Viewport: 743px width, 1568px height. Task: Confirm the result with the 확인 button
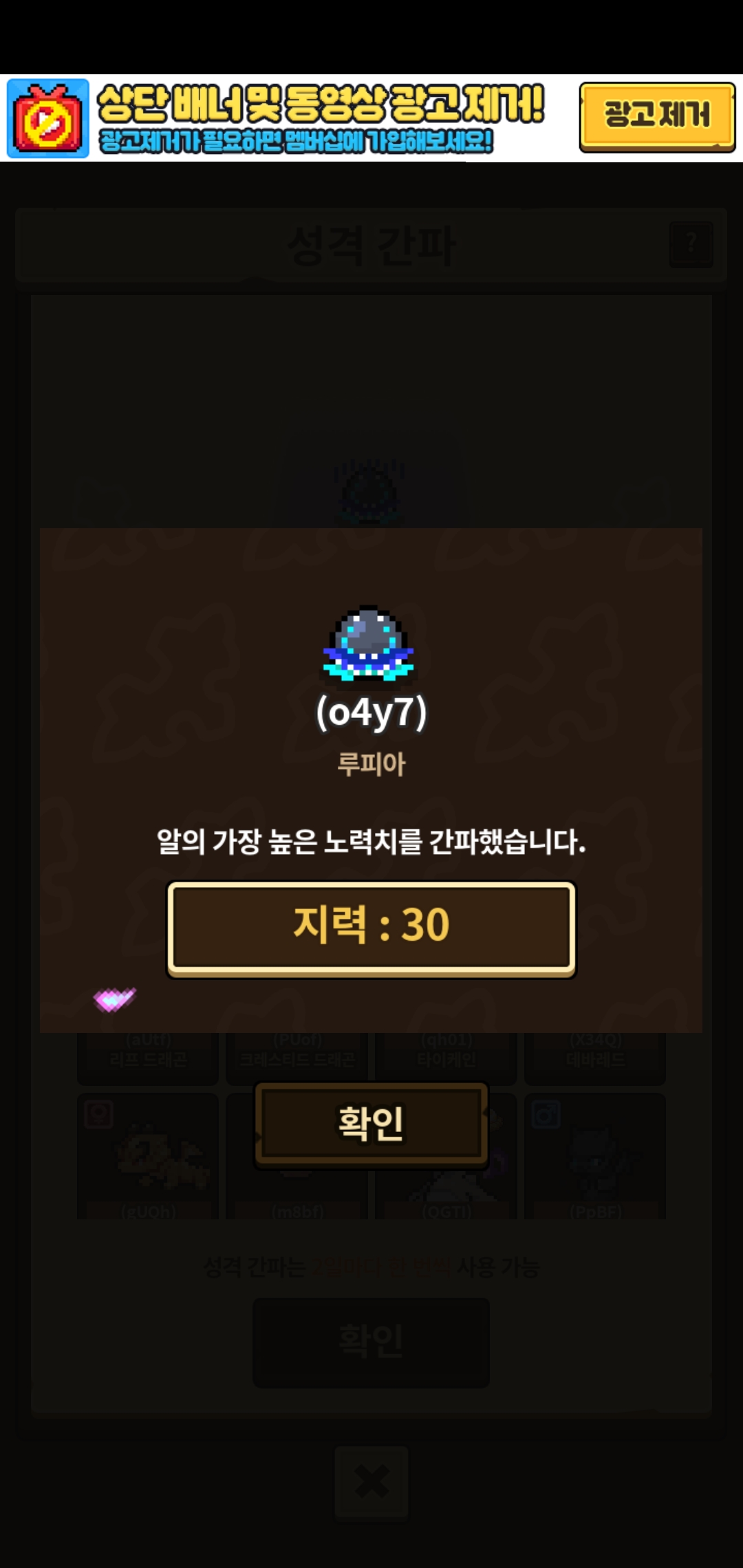click(371, 1124)
